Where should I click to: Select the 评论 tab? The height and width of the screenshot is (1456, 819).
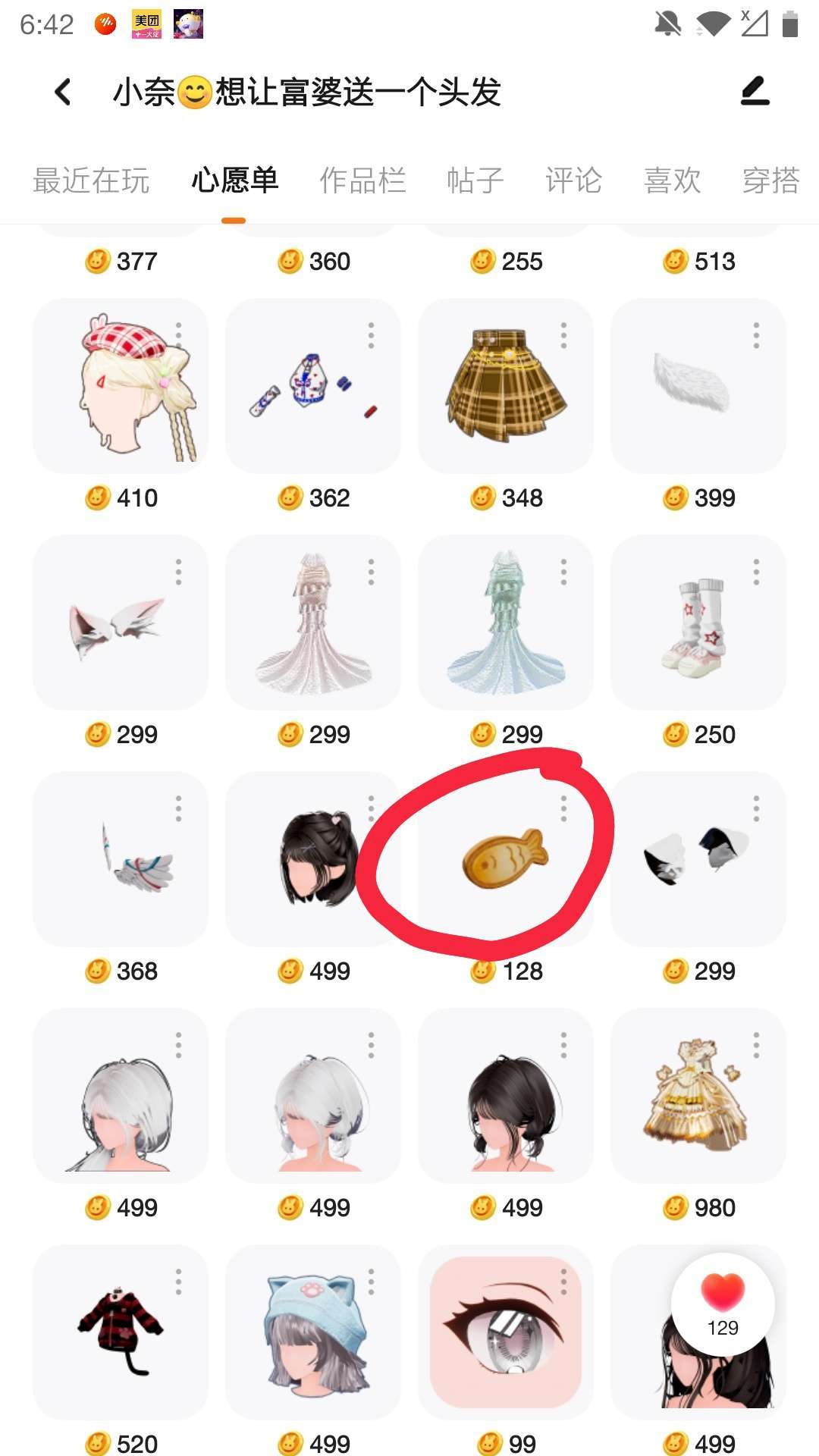coord(573,181)
